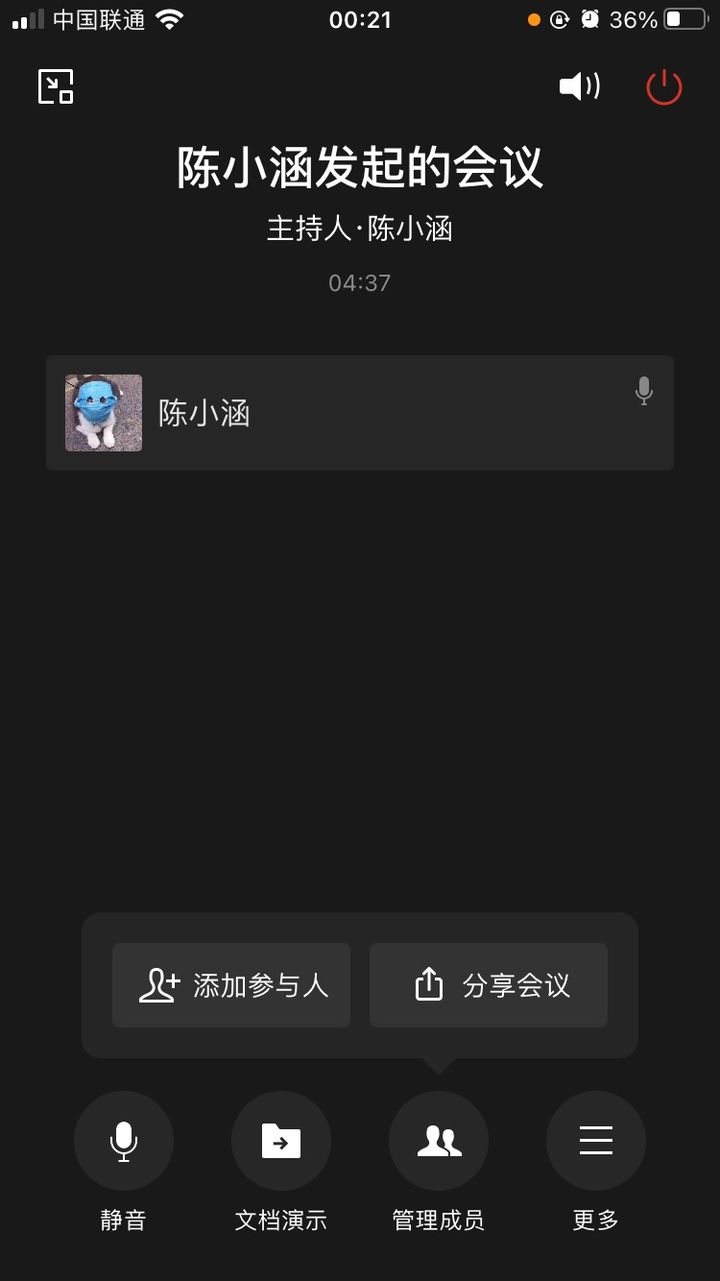Minimize the meeting to a floating window
This screenshot has width=720, height=1281.
56,87
